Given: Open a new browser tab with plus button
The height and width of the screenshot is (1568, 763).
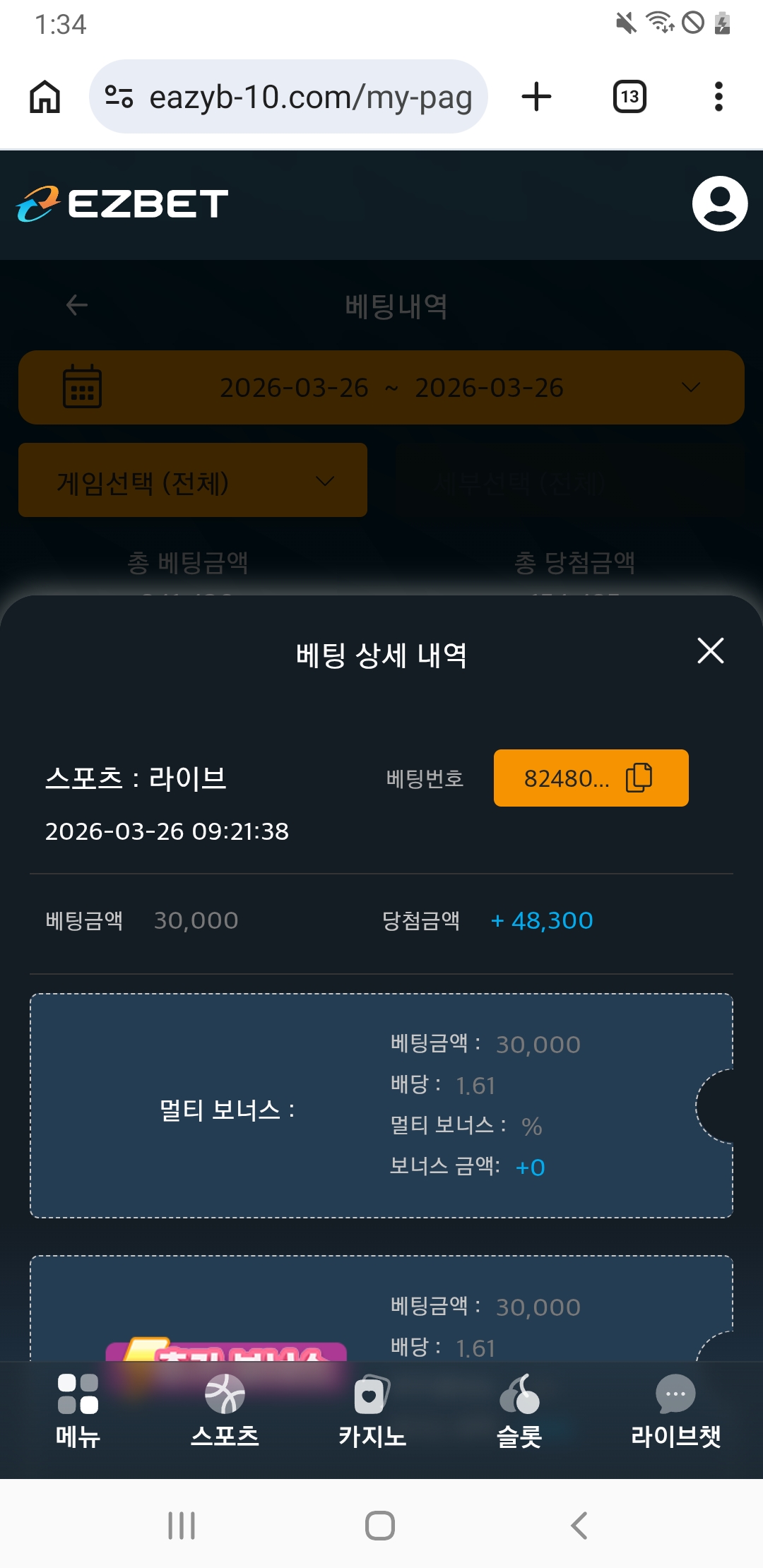Looking at the screenshot, I should point(537,97).
